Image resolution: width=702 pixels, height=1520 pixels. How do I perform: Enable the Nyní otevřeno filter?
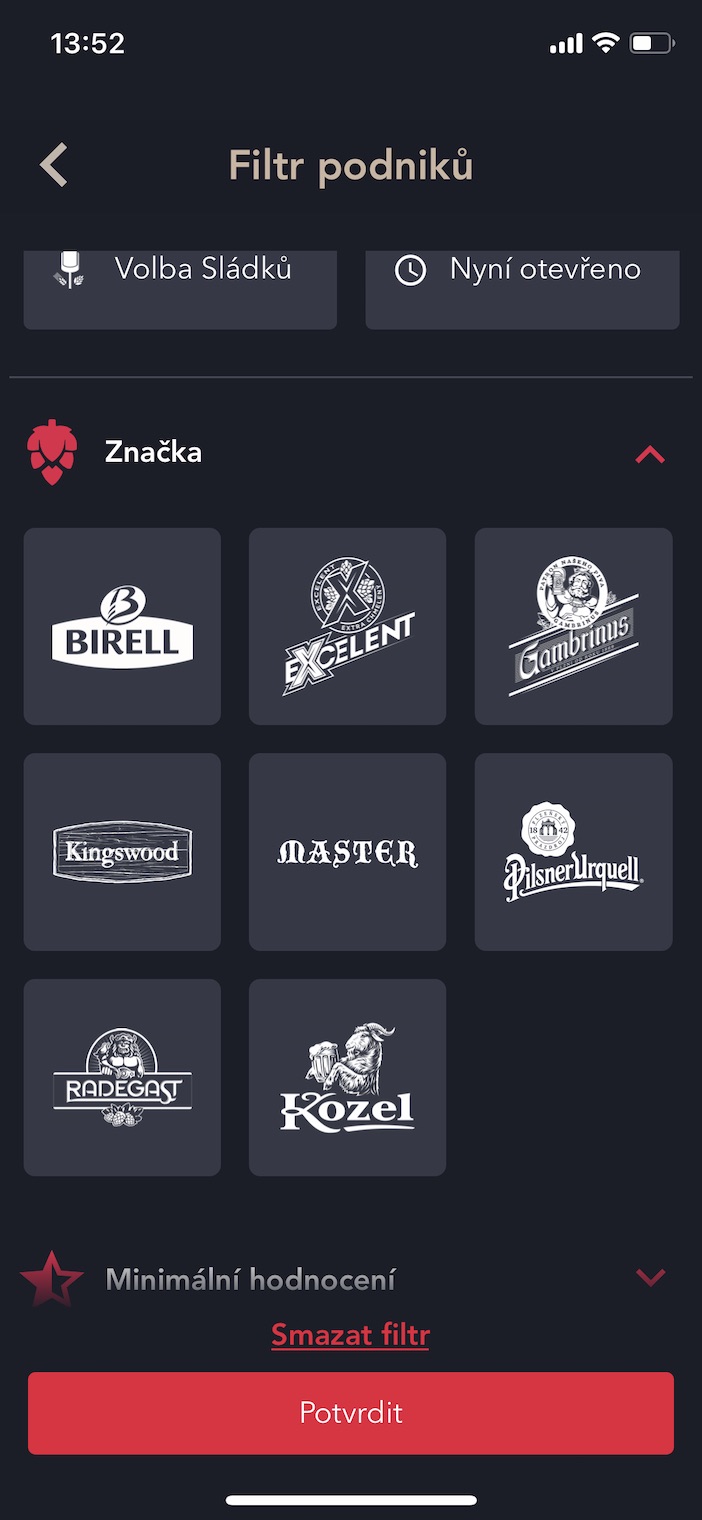pos(522,281)
